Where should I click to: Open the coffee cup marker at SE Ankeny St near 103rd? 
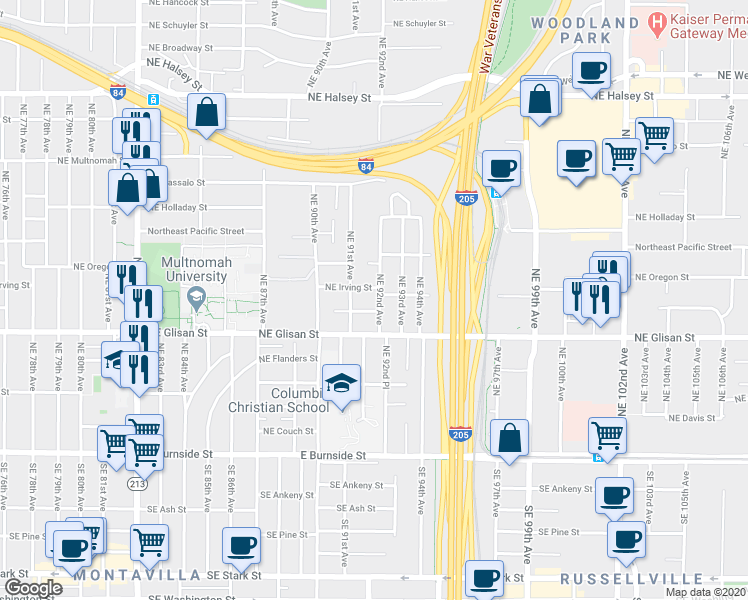click(614, 497)
